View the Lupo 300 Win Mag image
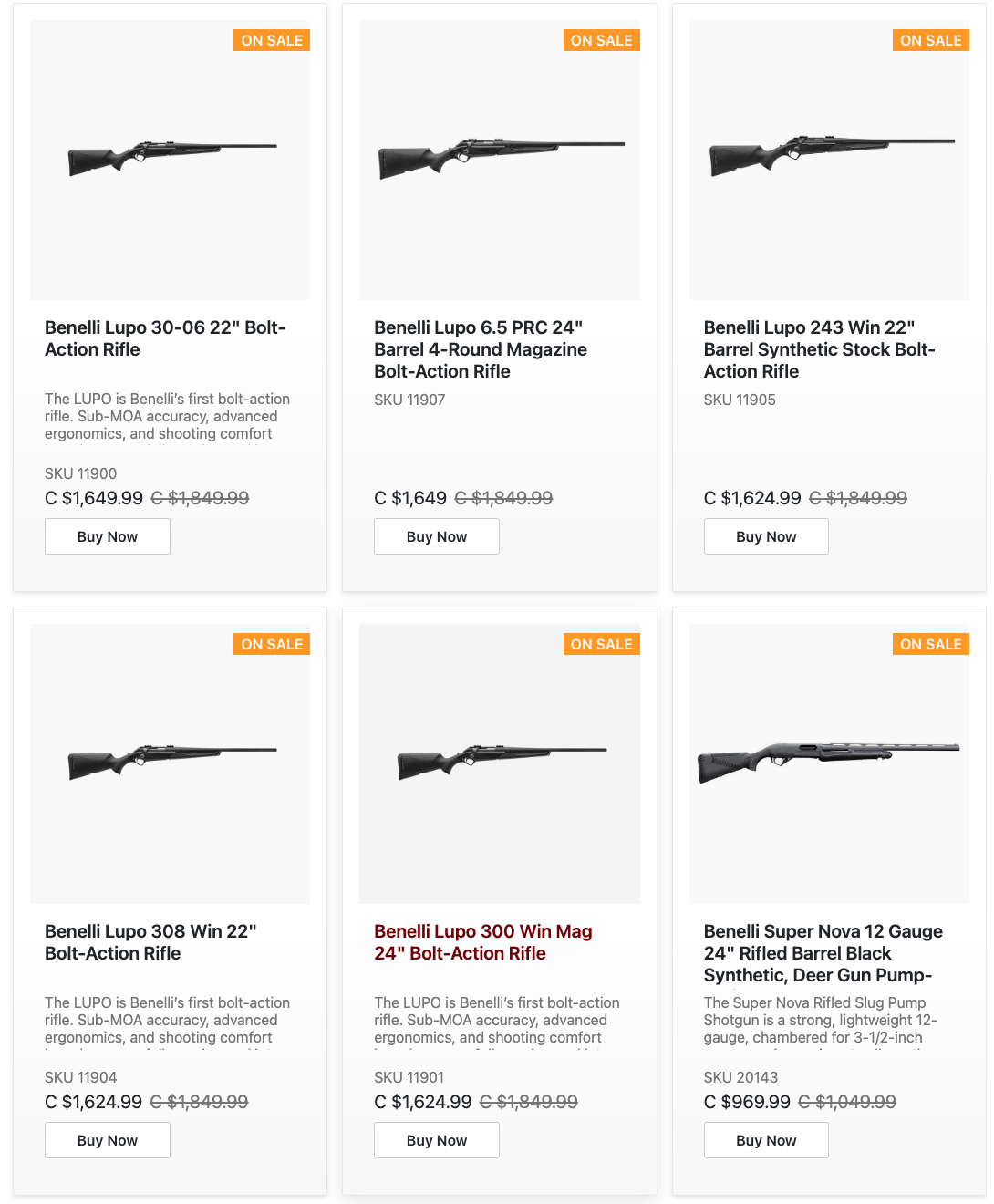Image resolution: width=994 pixels, height=1204 pixels. [x=500, y=763]
